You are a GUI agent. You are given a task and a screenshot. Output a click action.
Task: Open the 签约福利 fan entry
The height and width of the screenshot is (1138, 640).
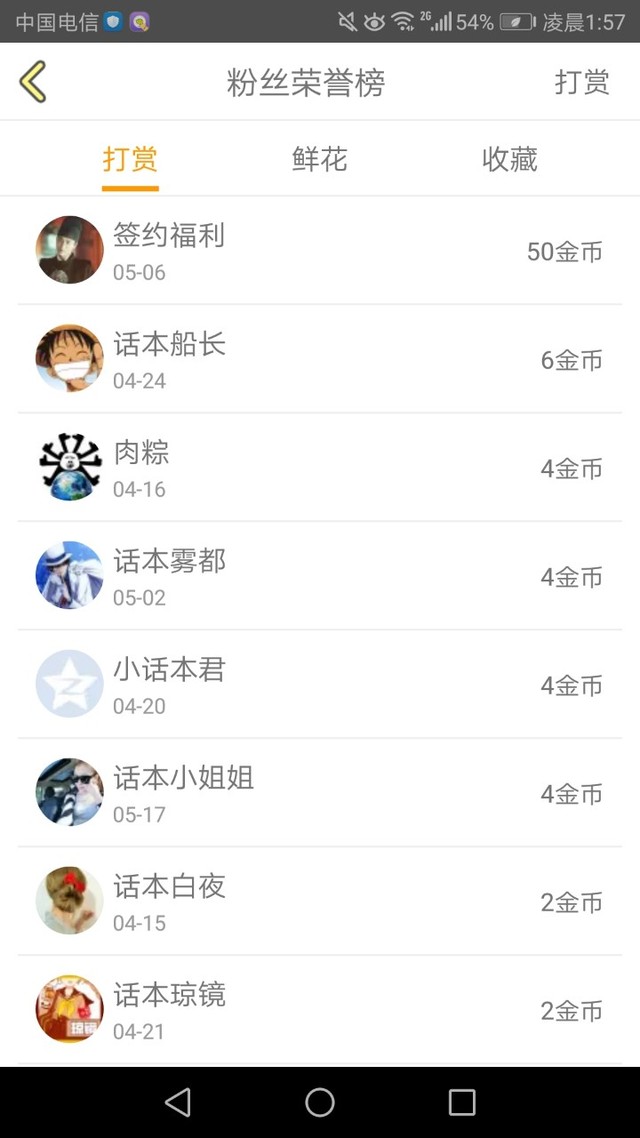coord(320,250)
